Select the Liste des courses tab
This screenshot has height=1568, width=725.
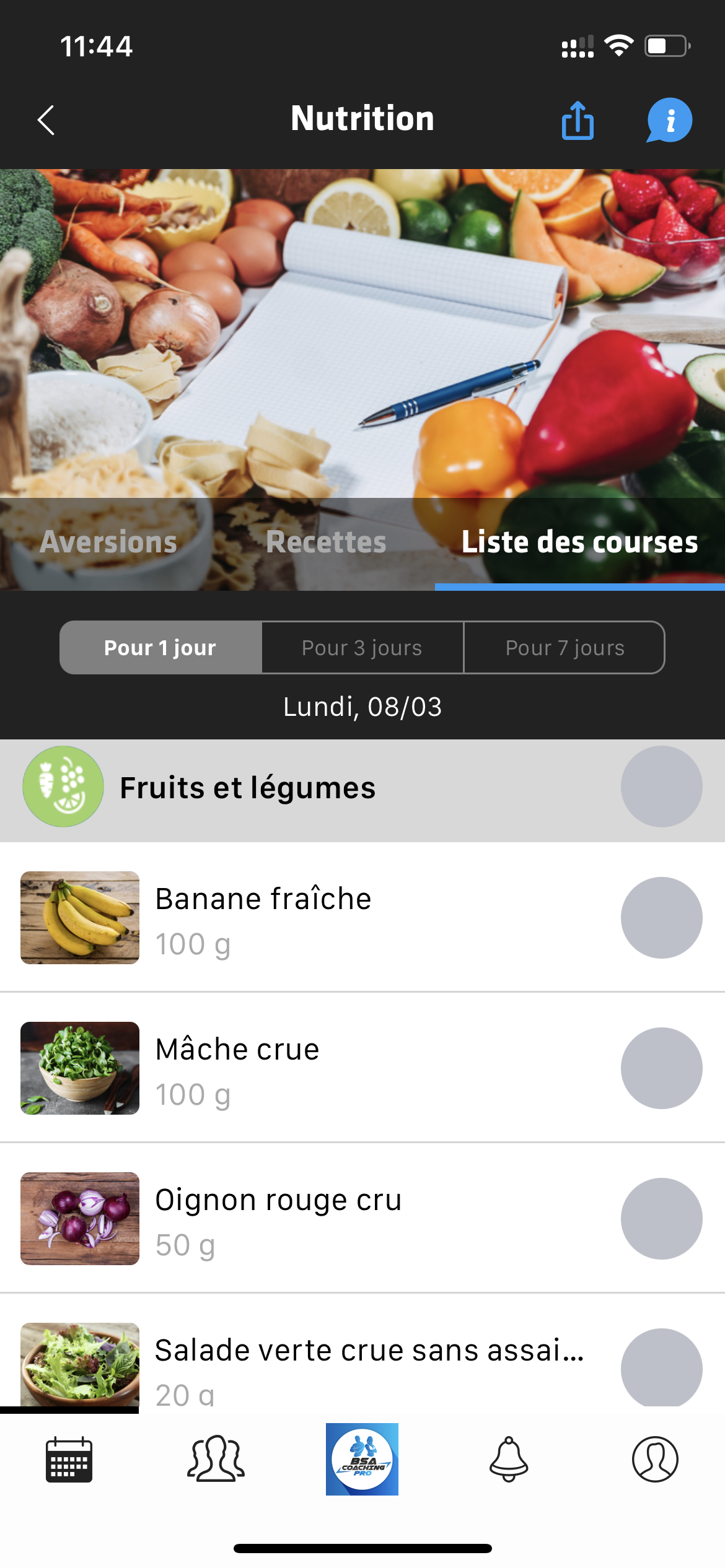[579, 542]
